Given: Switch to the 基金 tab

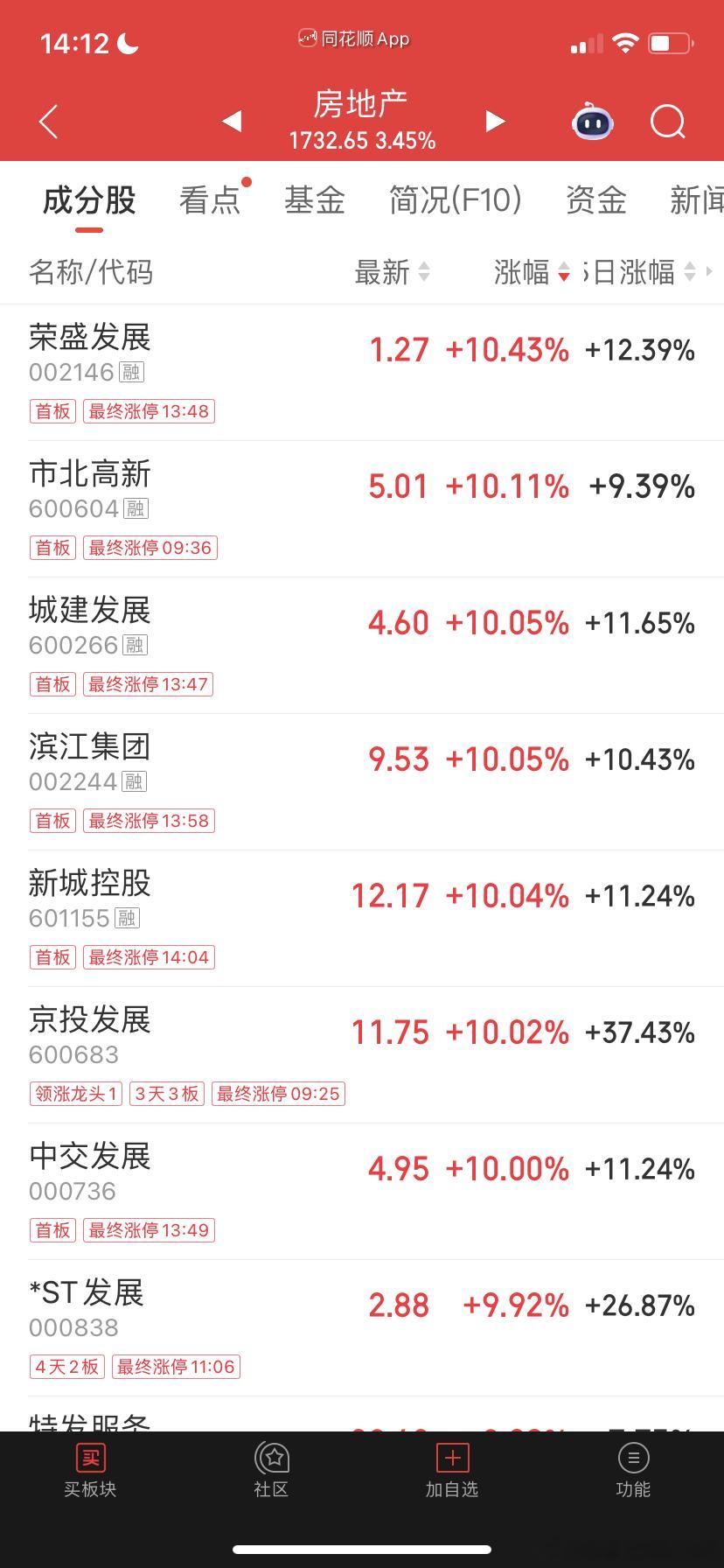Looking at the screenshot, I should coord(315,200).
